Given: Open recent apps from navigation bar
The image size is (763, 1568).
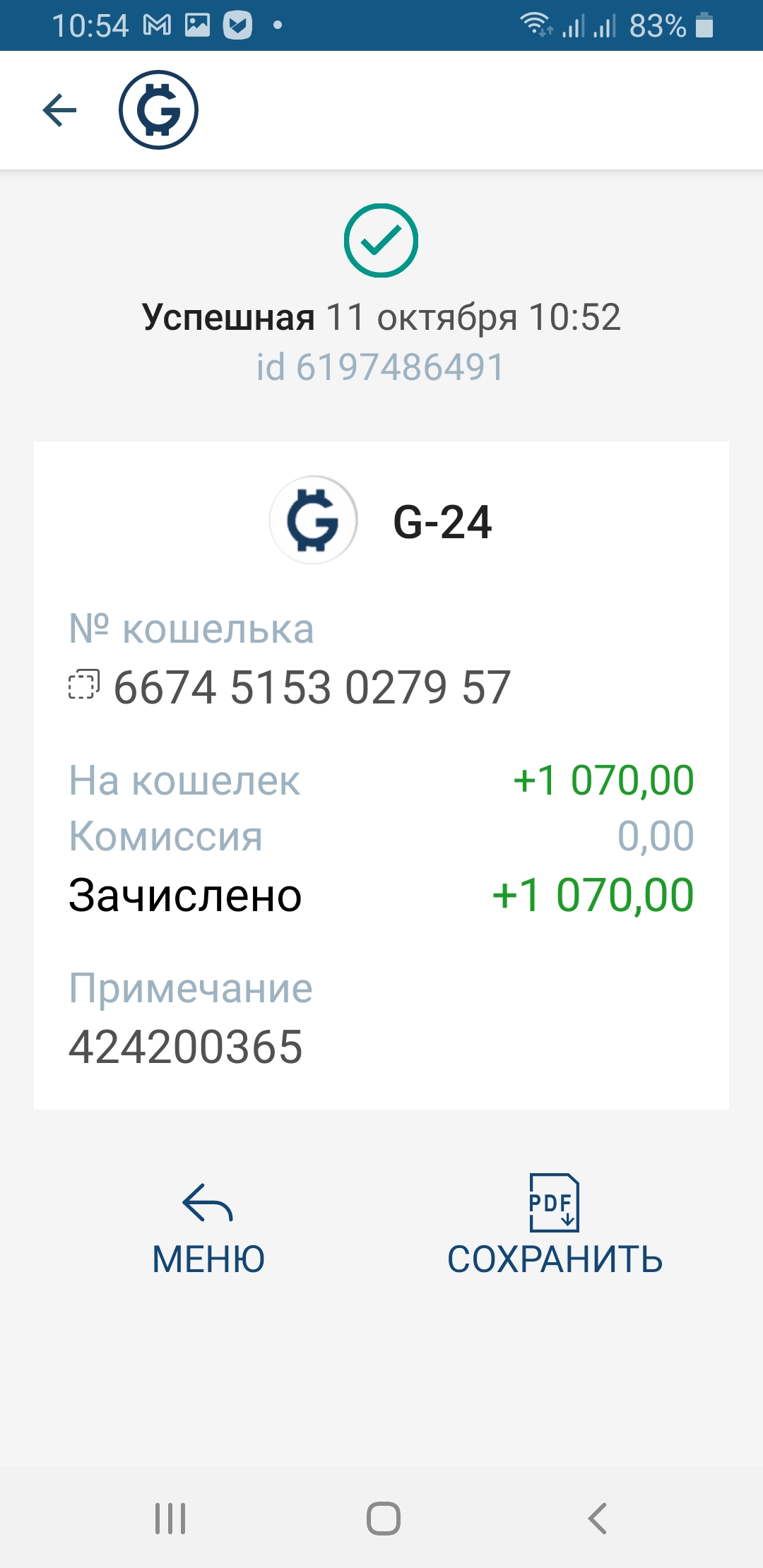Looking at the screenshot, I should pyautogui.click(x=170, y=1518).
